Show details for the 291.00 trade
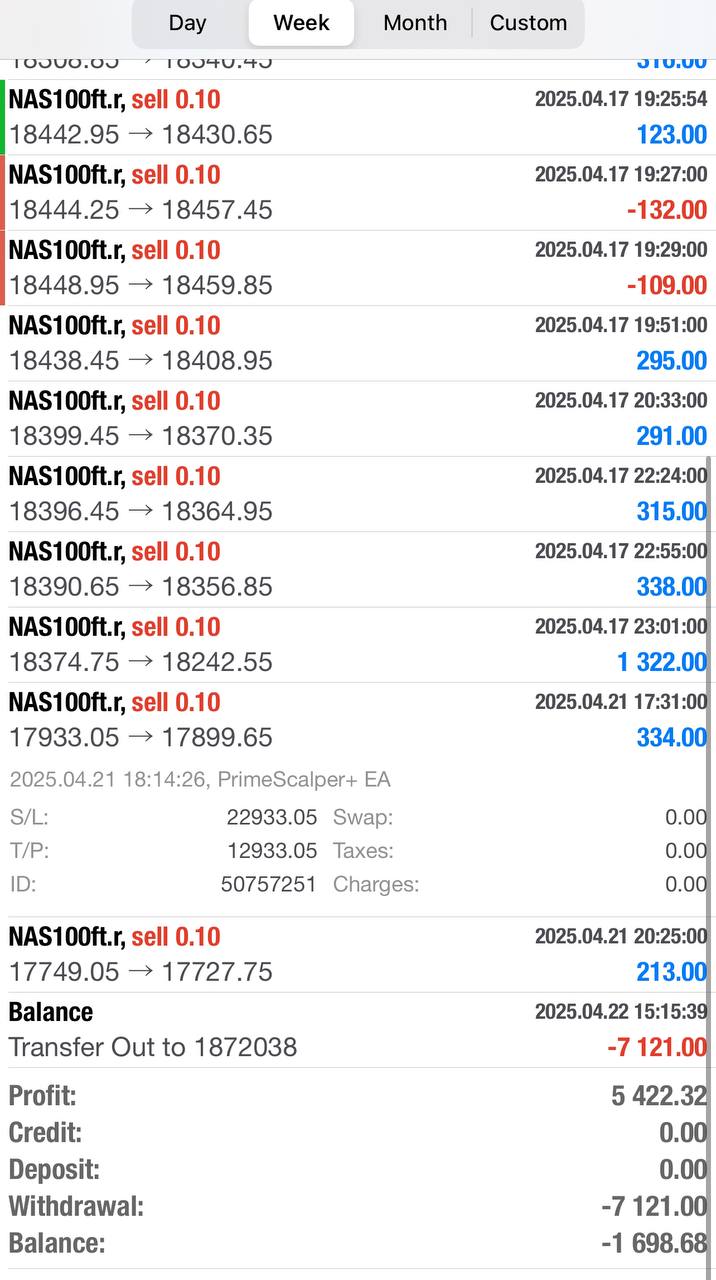 tap(358, 418)
